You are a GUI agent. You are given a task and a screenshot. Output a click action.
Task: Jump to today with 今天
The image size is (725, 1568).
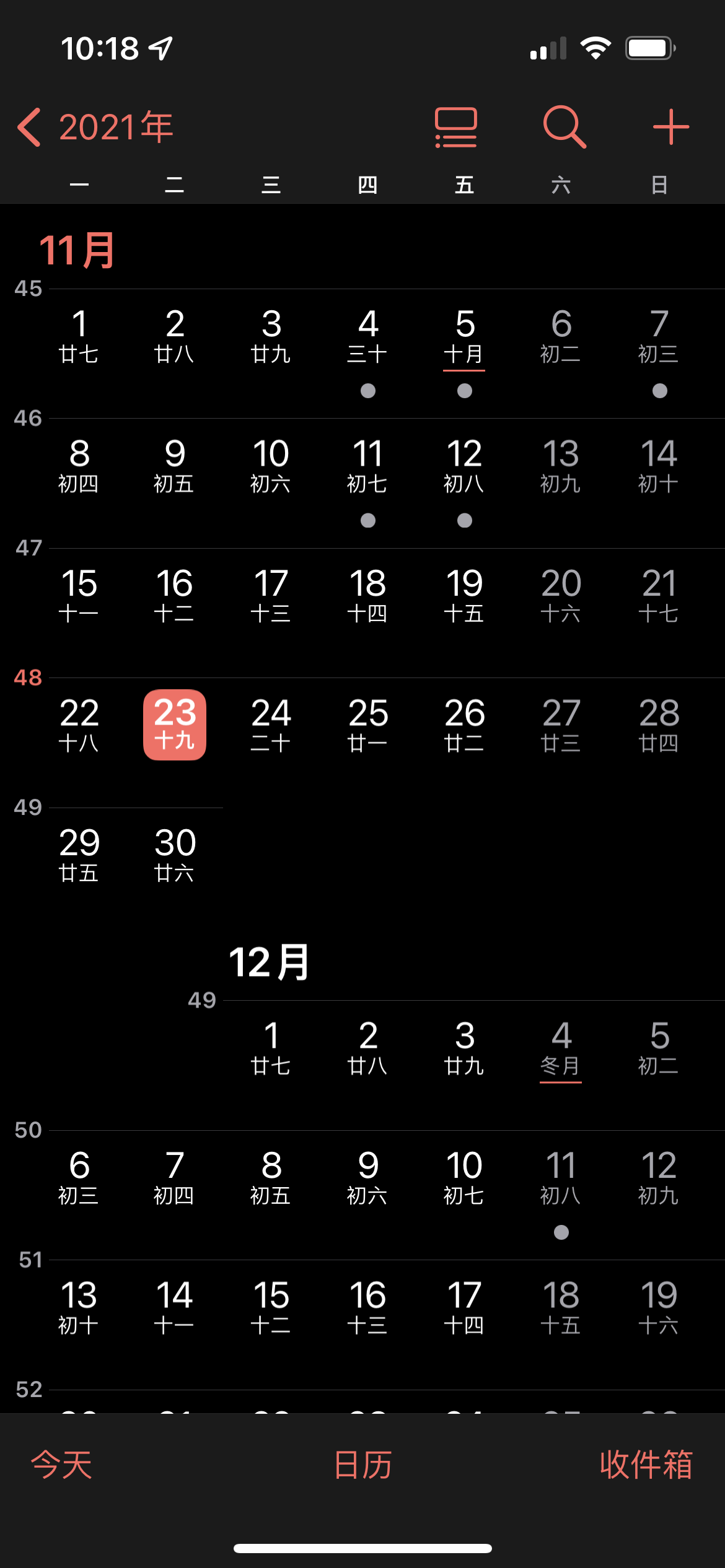(x=62, y=1465)
